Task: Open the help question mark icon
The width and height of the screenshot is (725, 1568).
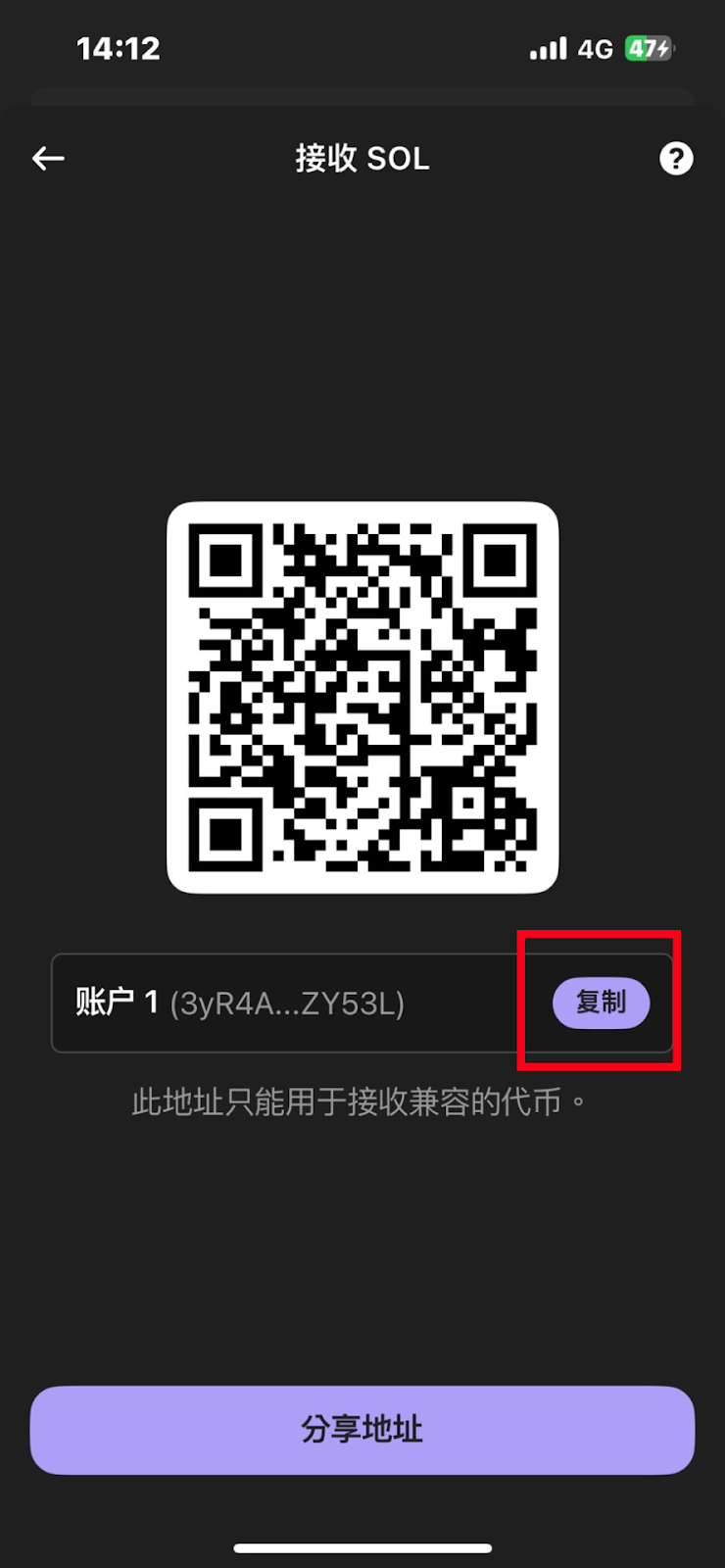Action: click(675, 158)
